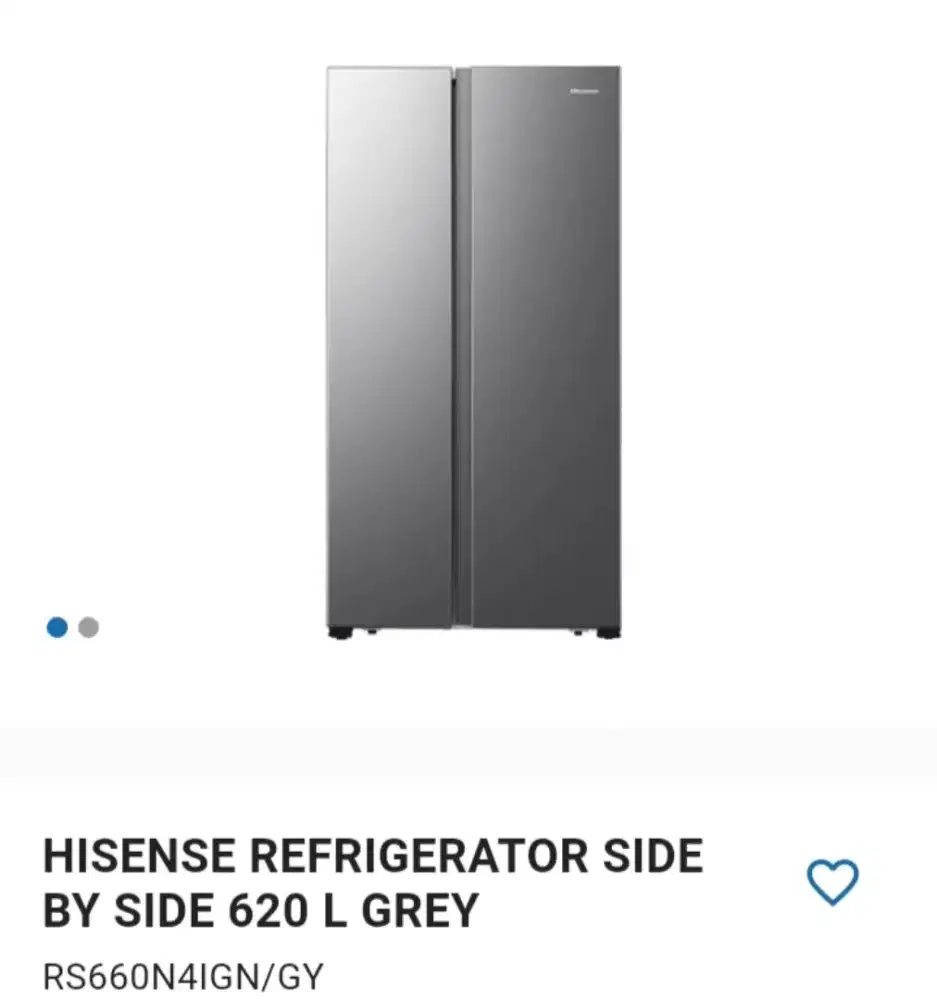This screenshot has height=1000, width=937.
Task: Toggle the first gallery indicator dot
Action: click(55, 625)
